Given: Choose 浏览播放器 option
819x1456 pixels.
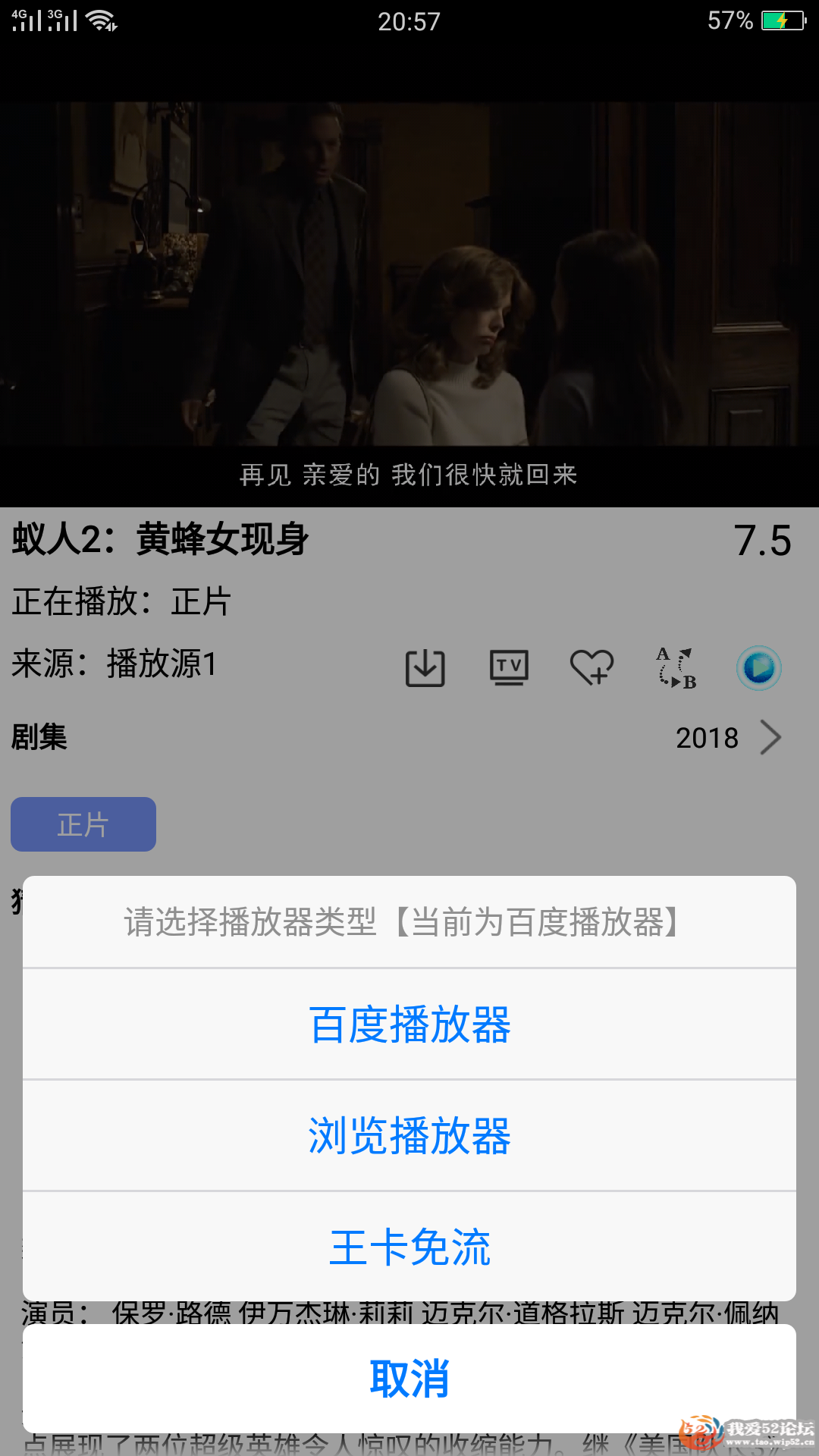Looking at the screenshot, I should [x=409, y=1135].
